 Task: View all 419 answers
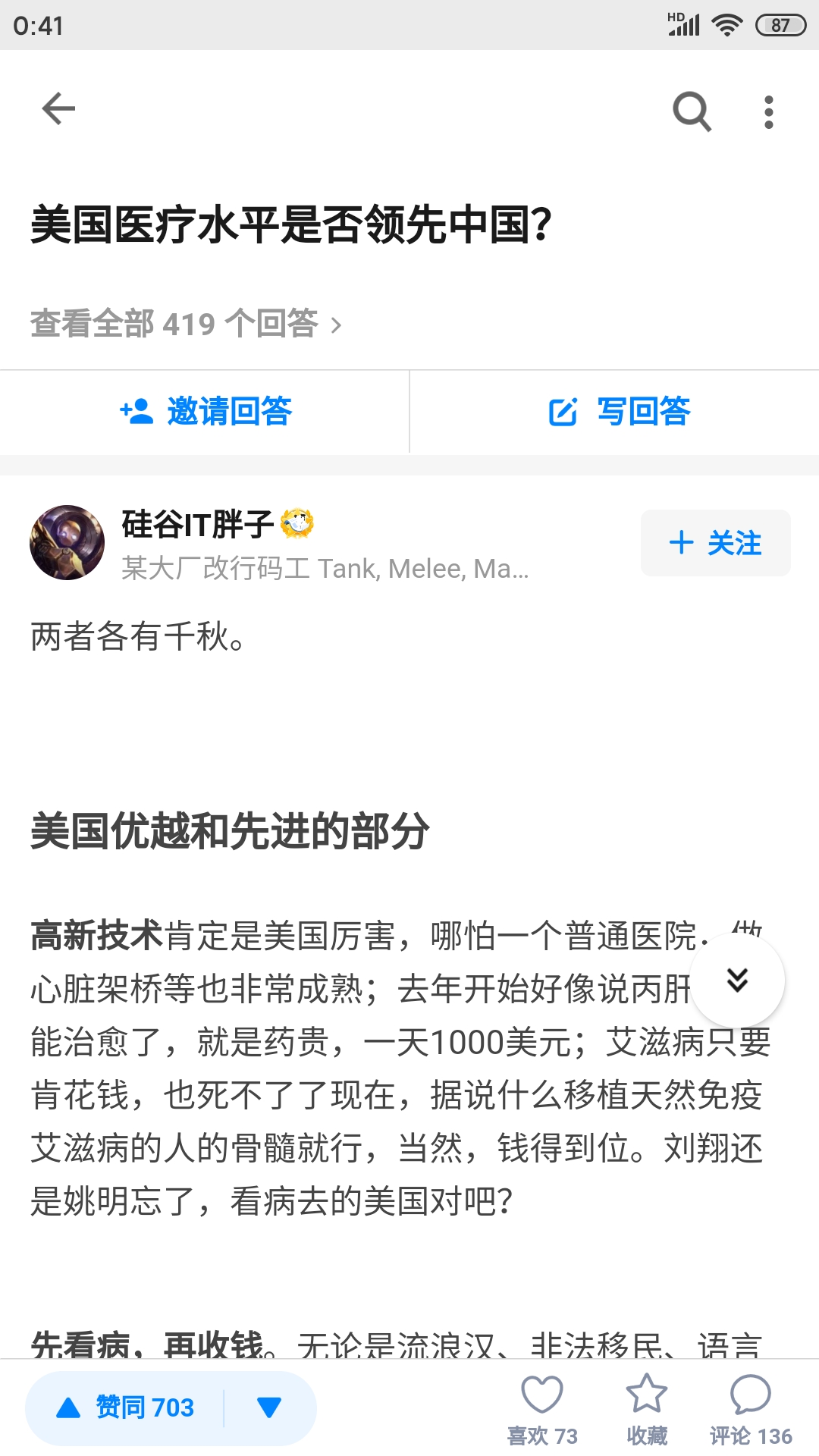point(187,324)
